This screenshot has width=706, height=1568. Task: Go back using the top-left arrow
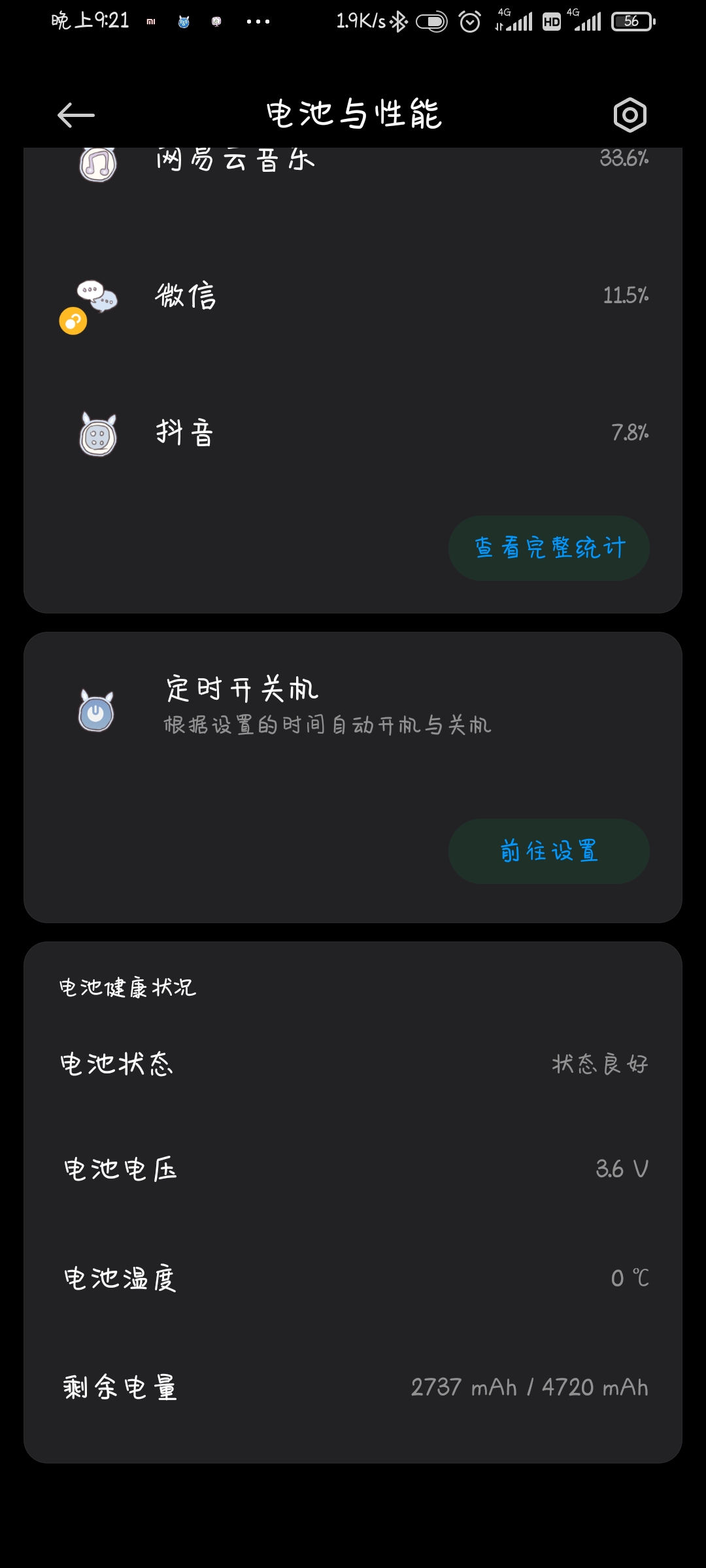pos(76,116)
